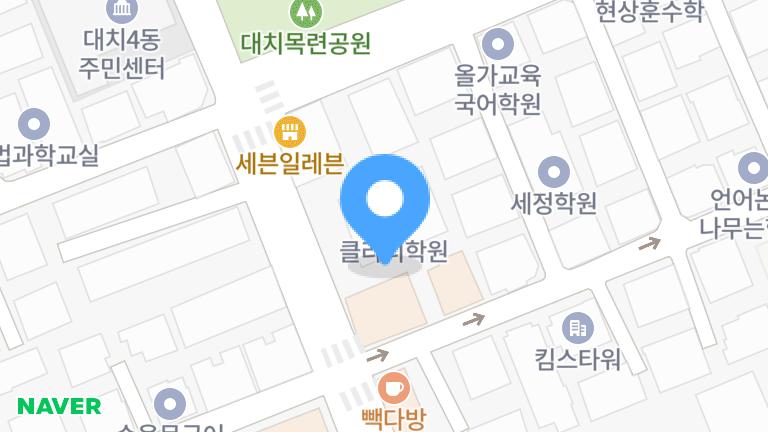Screen dimensions: 768x432
Task: Select the 세븐일레븐 convenience store marker
Action: pos(290,130)
